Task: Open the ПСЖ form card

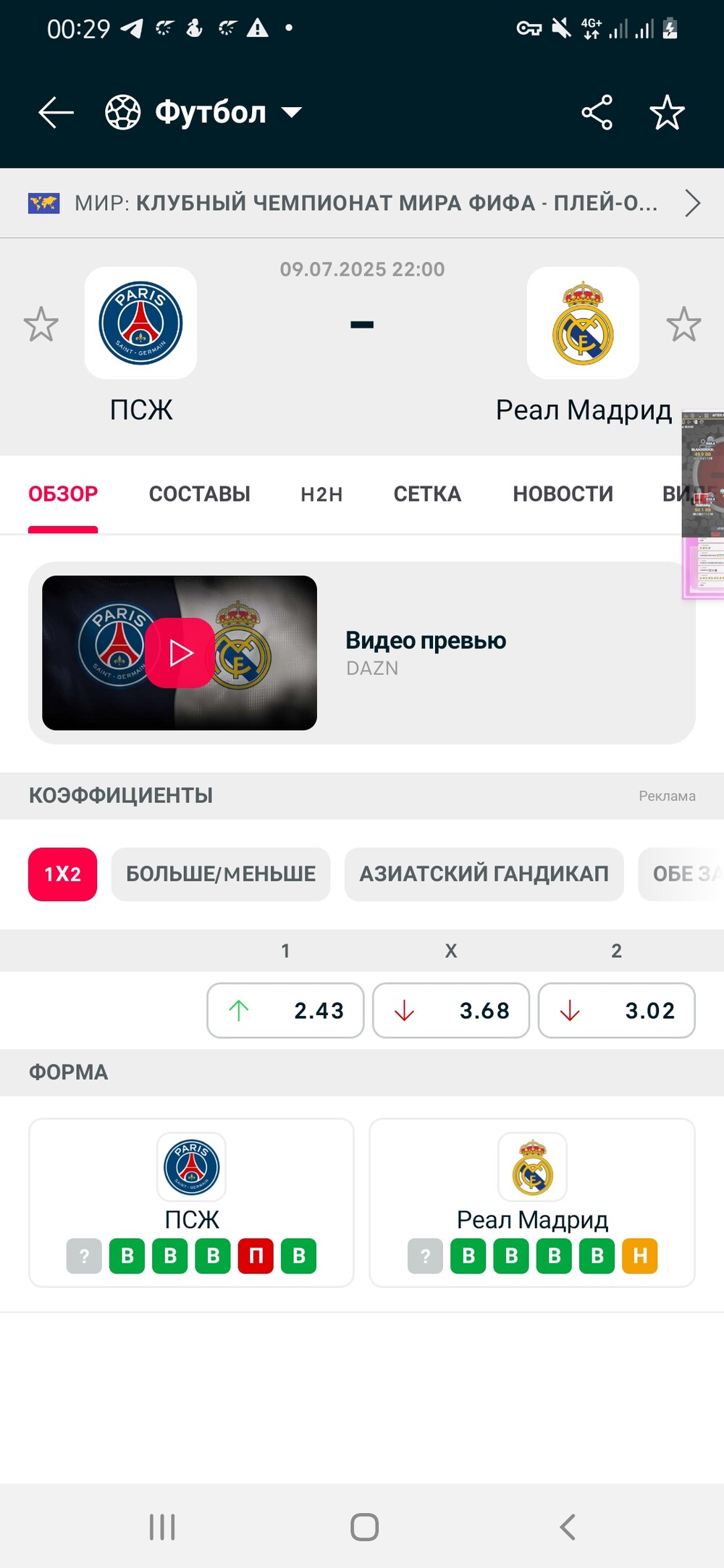Action: click(x=191, y=1203)
